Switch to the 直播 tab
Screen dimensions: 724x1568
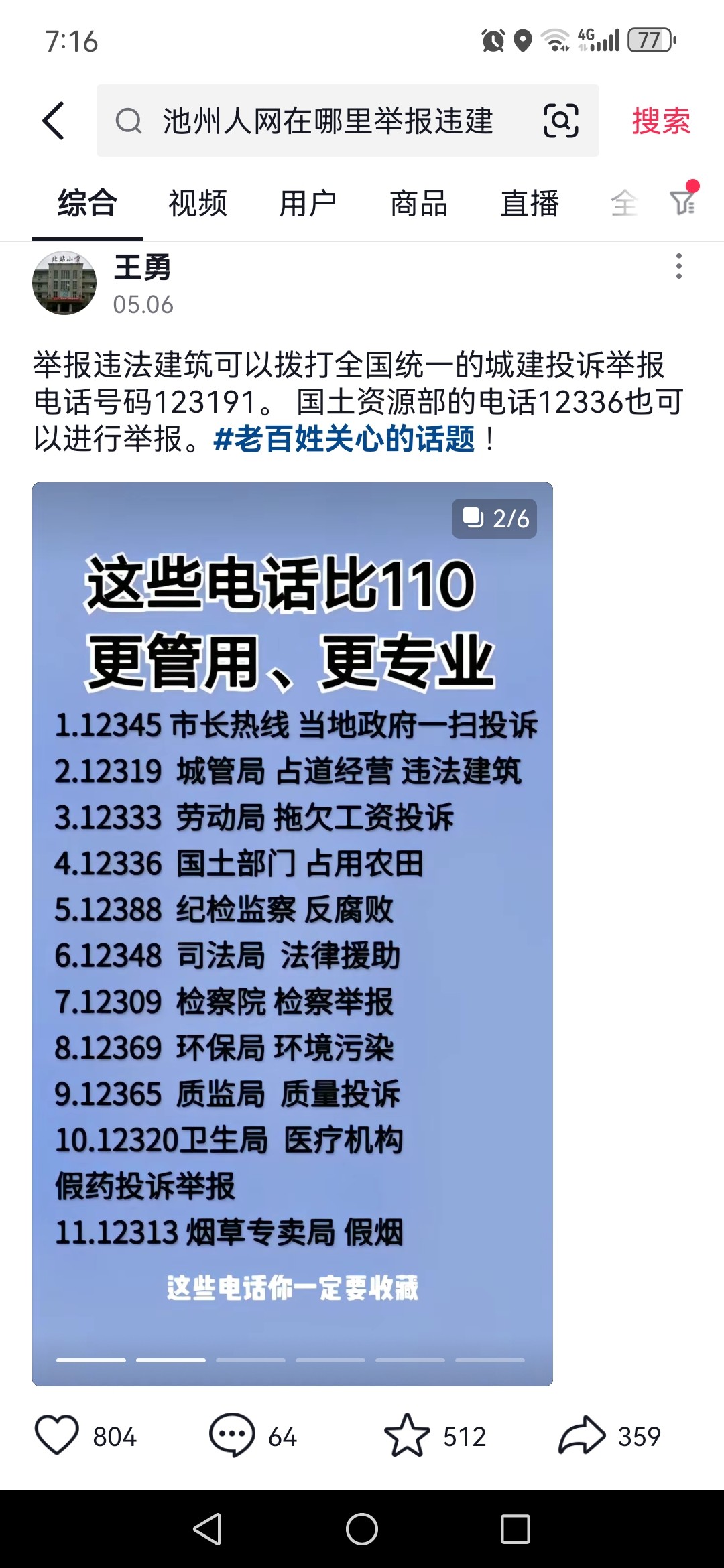coord(530,203)
